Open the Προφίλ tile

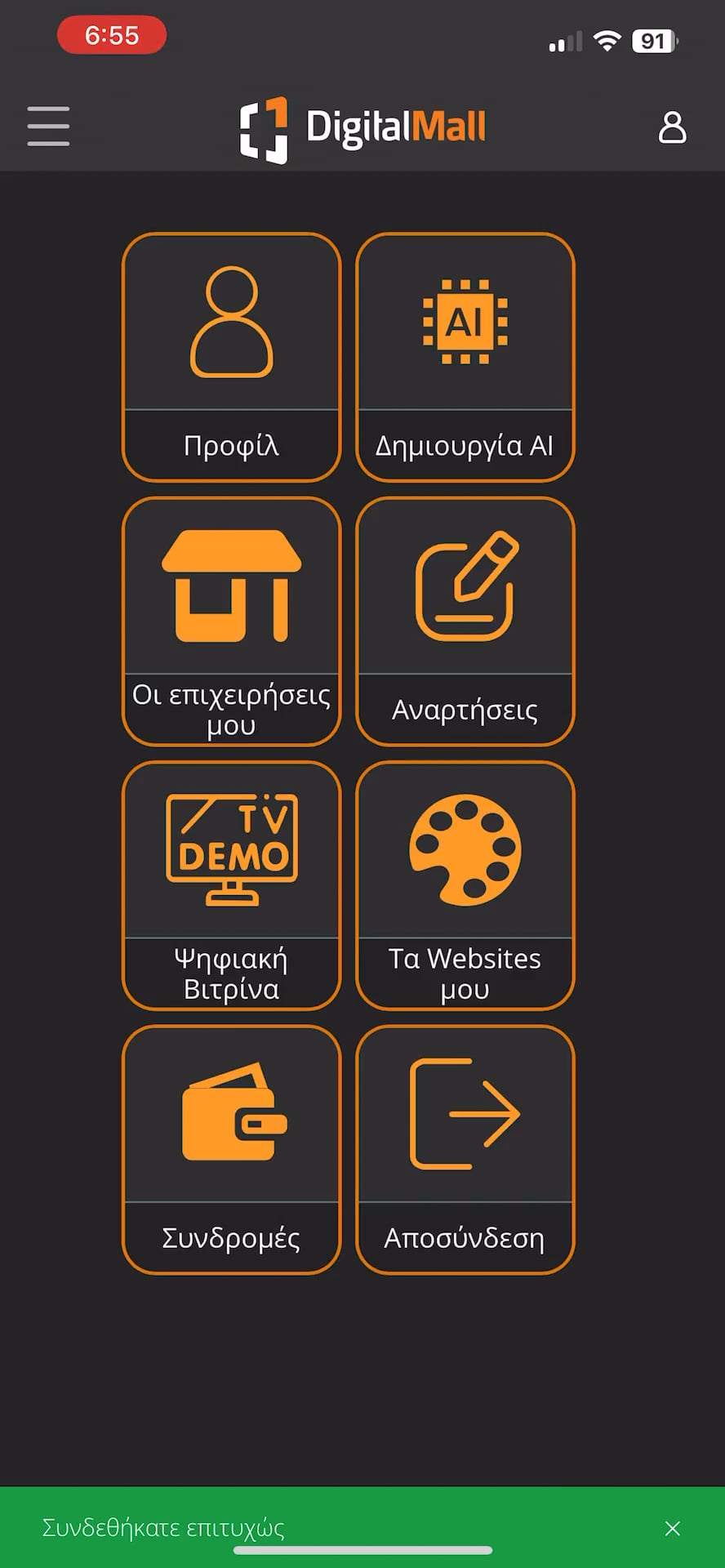pyautogui.click(x=231, y=358)
